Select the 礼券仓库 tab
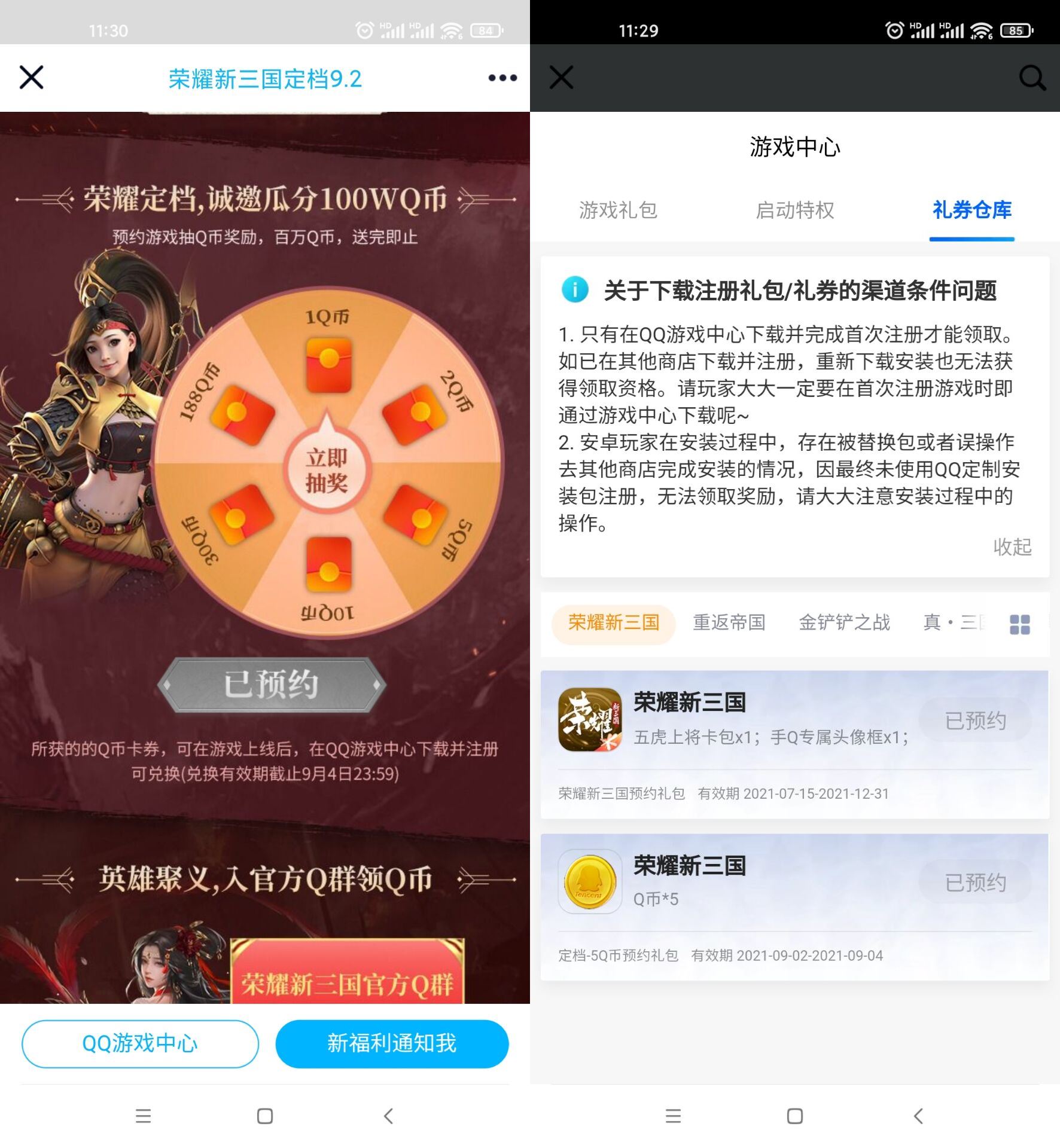1060x1148 pixels. point(971,210)
